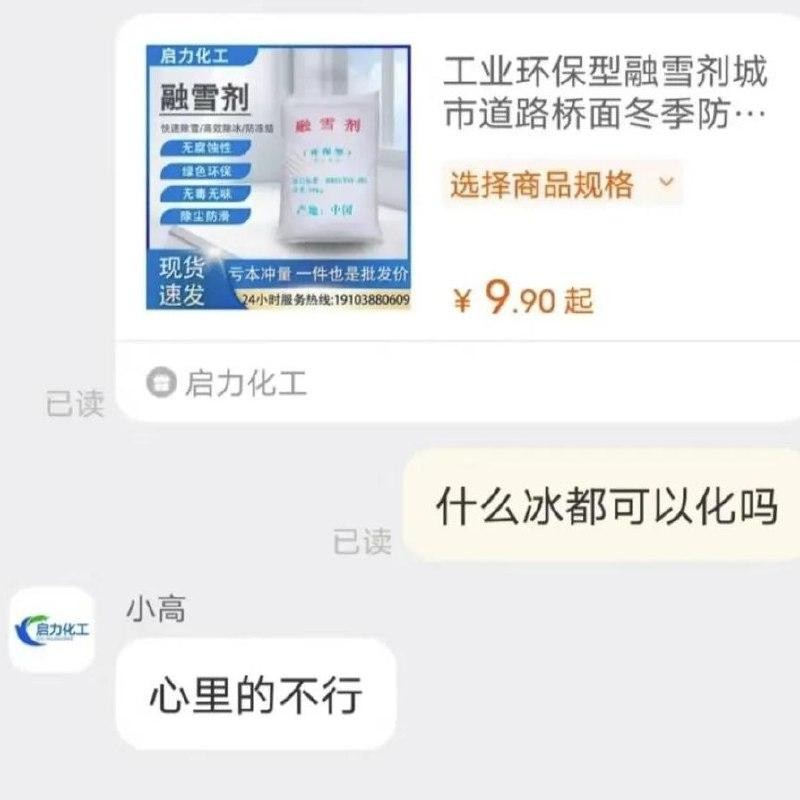The width and height of the screenshot is (800, 800).
Task: Open the 启力化工 shop link
Action: pos(228,383)
